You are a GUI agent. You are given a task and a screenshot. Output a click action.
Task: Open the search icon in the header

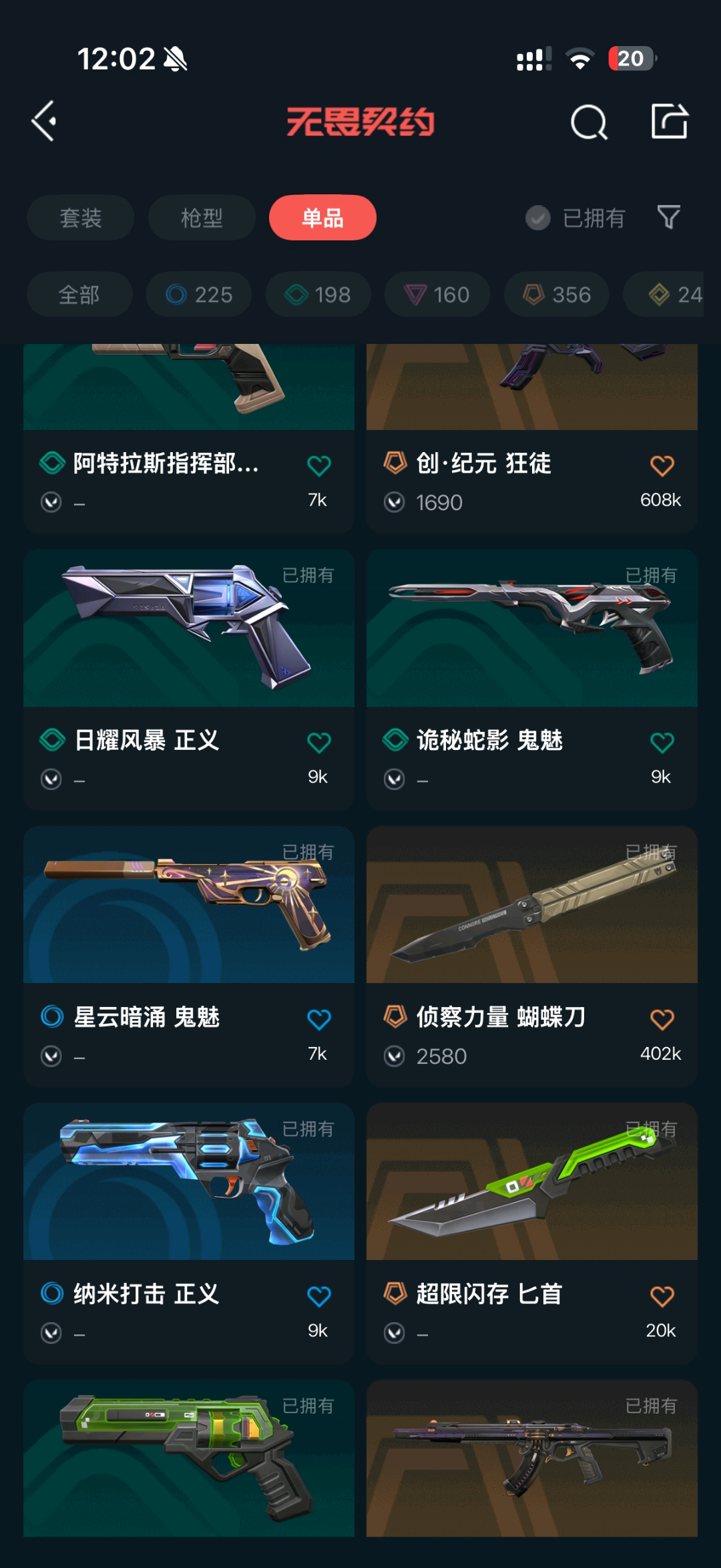pos(589,122)
